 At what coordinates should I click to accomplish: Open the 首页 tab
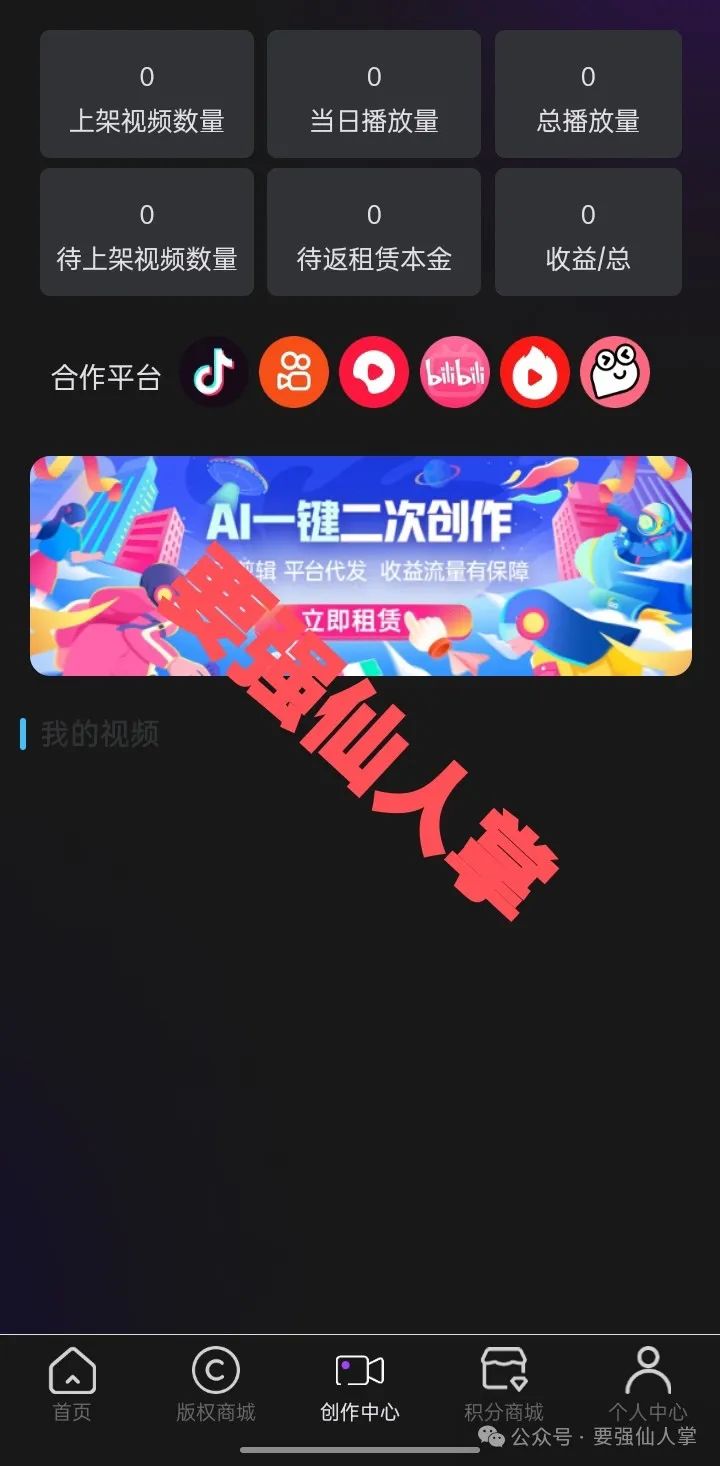tap(72, 1385)
